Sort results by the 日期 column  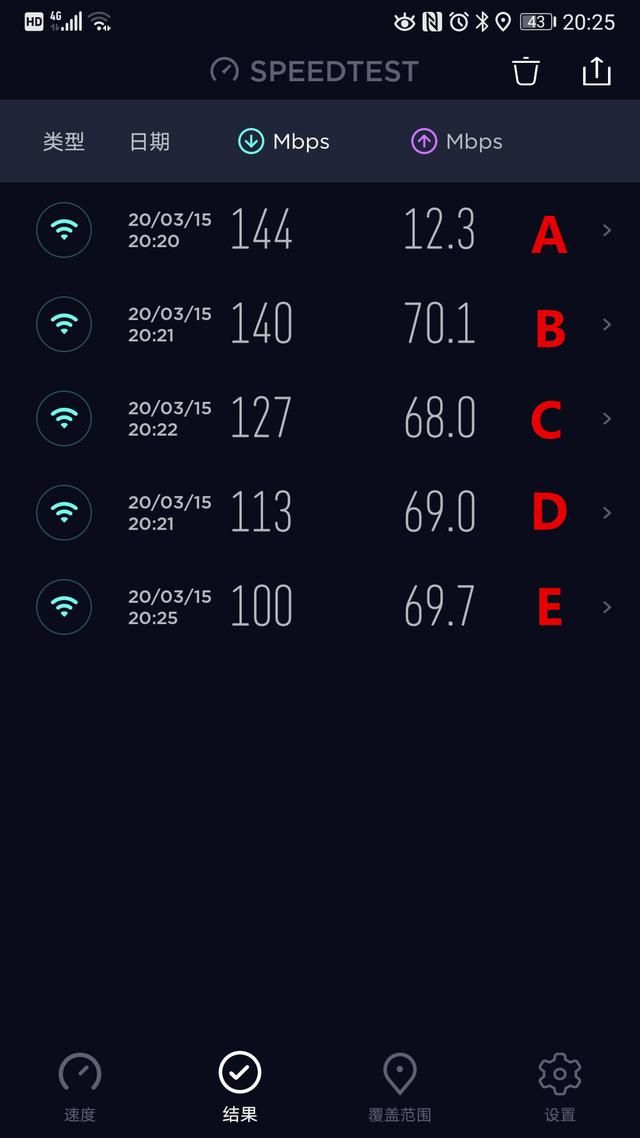point(149,142)
